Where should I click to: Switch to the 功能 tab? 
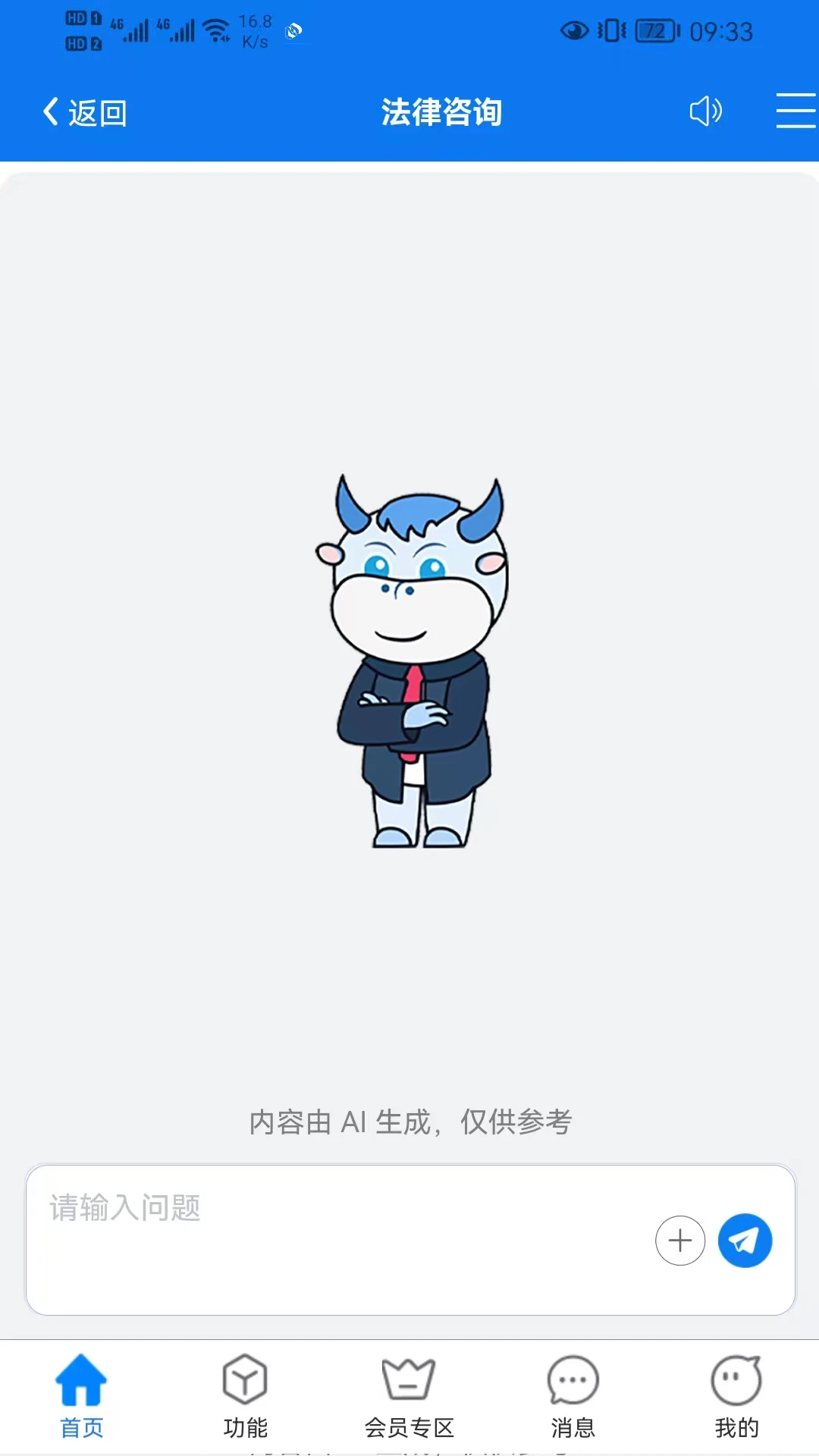coord(245,1424)
